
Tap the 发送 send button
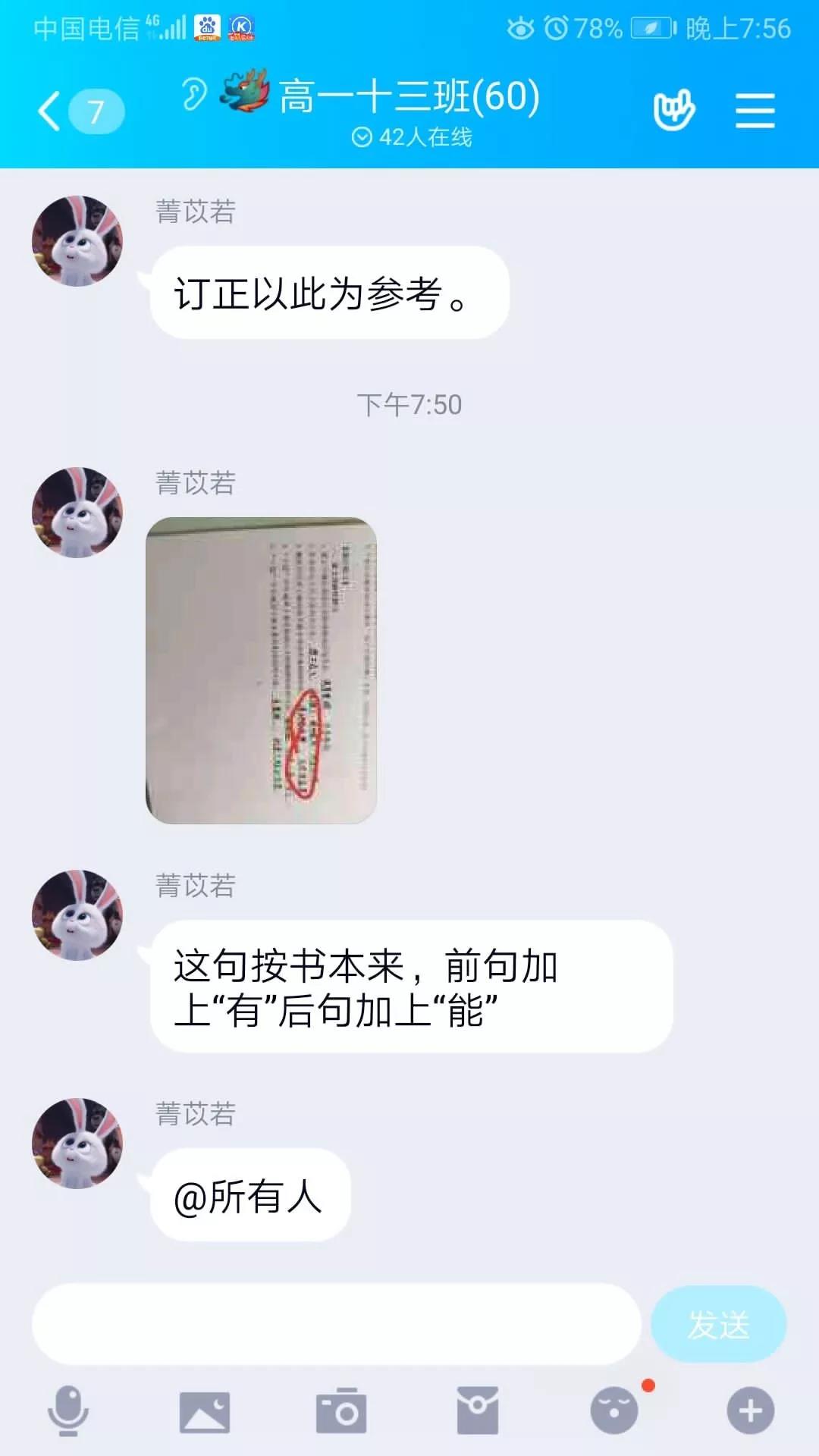[x=718, y=1325]
